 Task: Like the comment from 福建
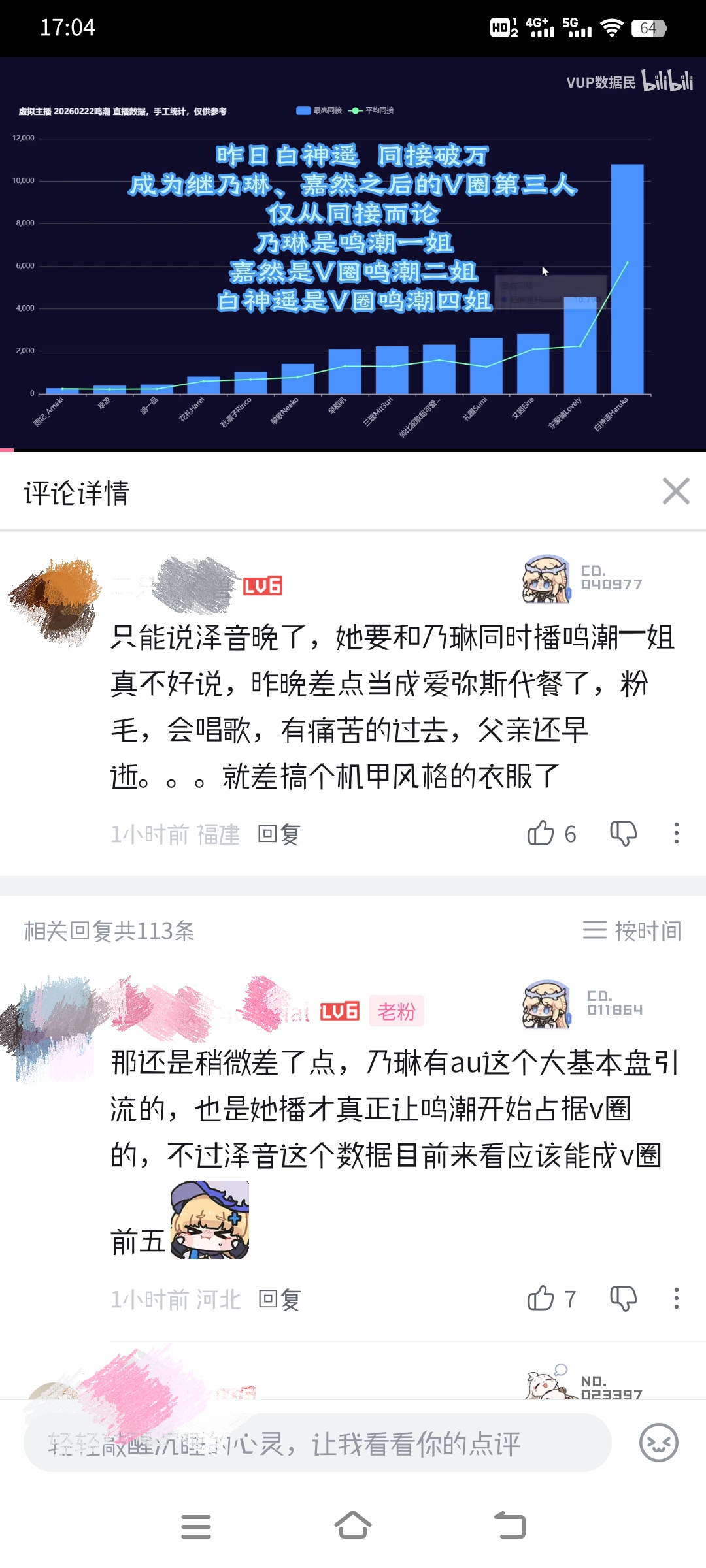[541, 833]
